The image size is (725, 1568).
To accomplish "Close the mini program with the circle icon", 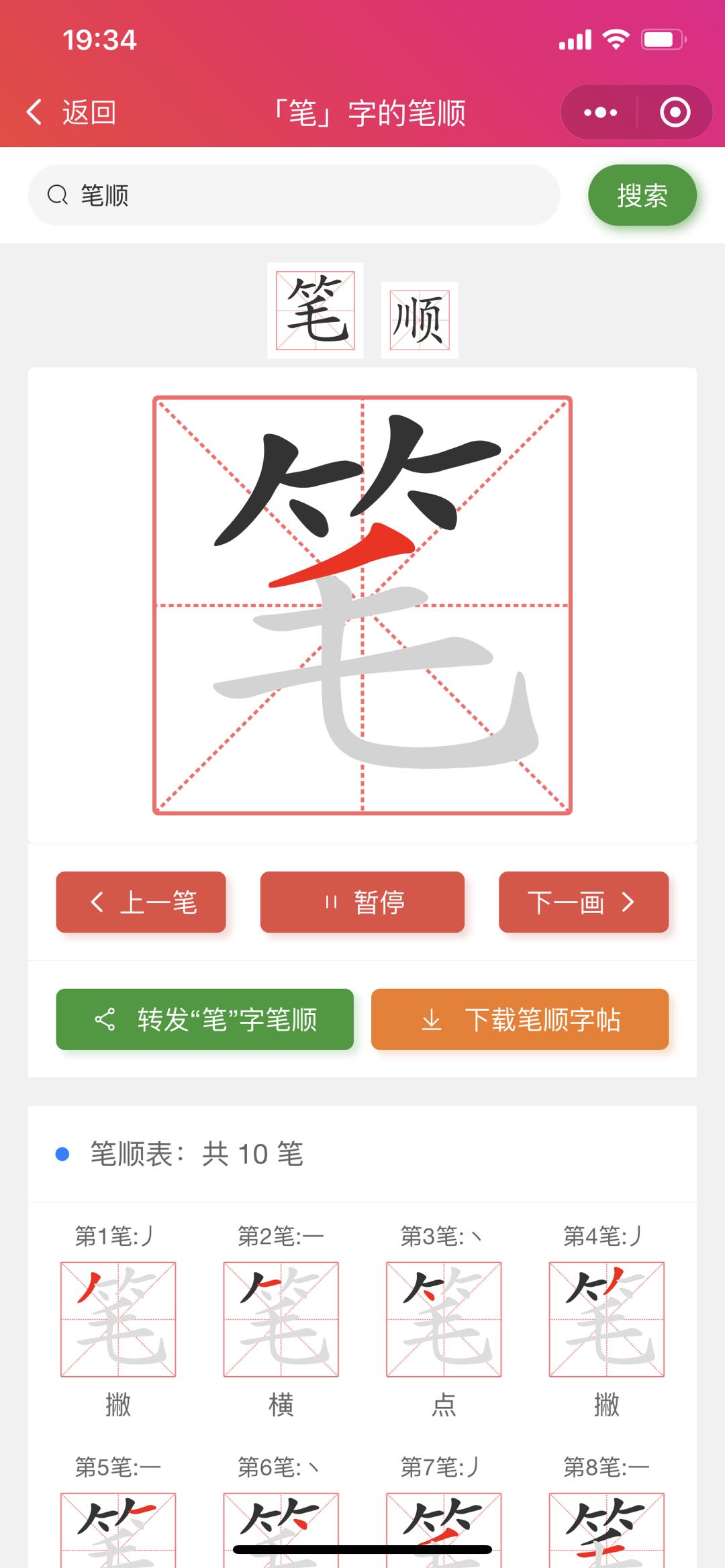I will (x=675, y=112).
